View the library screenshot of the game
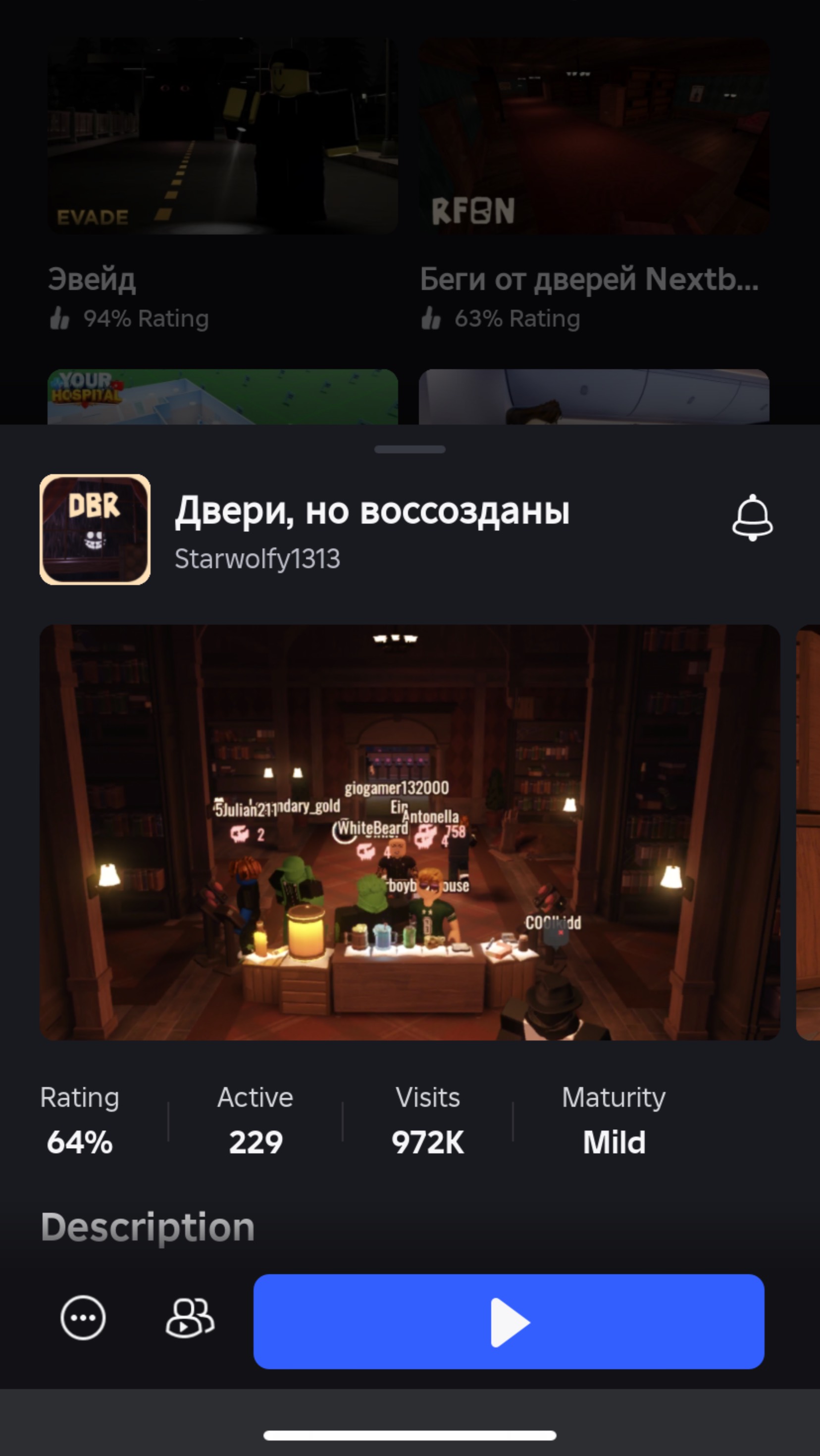This screenshot has height=1456, width=820. (410, 832)
